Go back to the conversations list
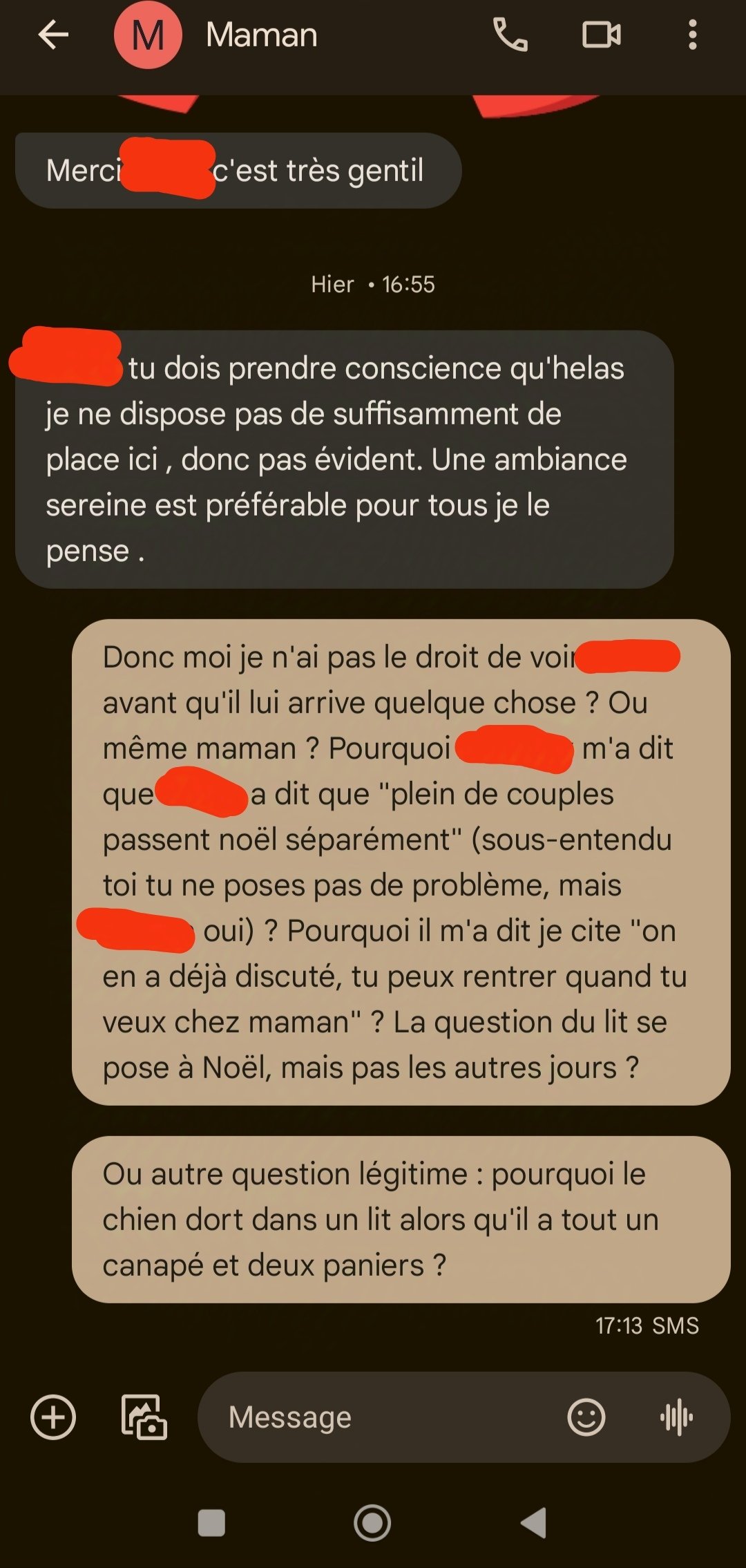The image size is (746, 1568). click(53, 35)
